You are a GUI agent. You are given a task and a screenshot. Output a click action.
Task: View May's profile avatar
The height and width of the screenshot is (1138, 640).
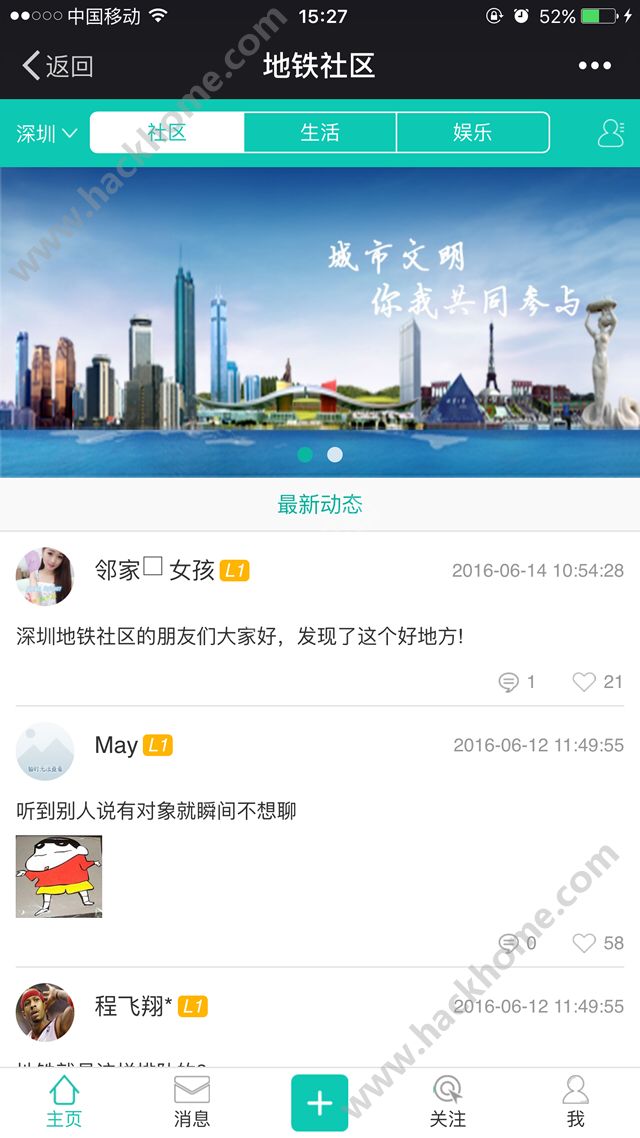coord(45,751)
